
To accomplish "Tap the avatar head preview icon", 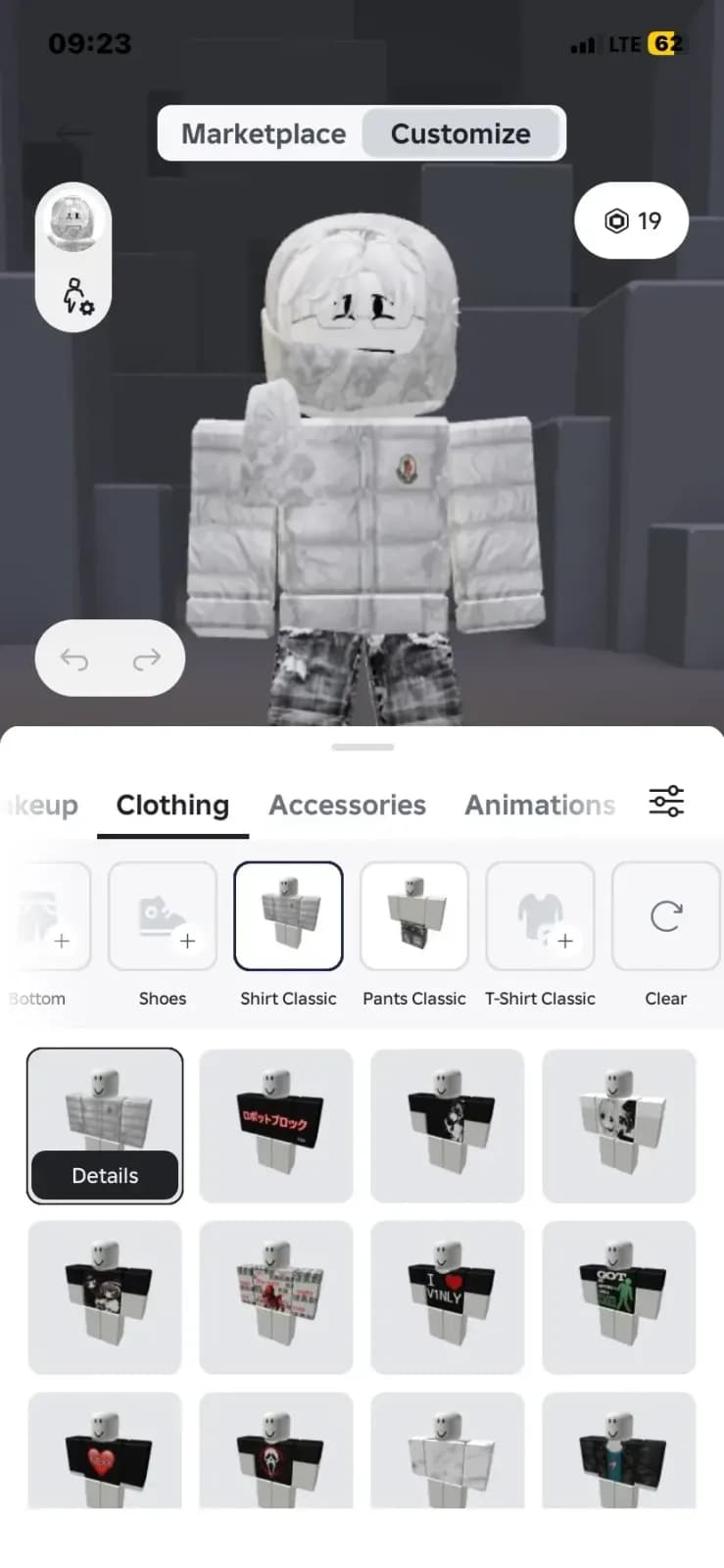I will tap(72, 222).
